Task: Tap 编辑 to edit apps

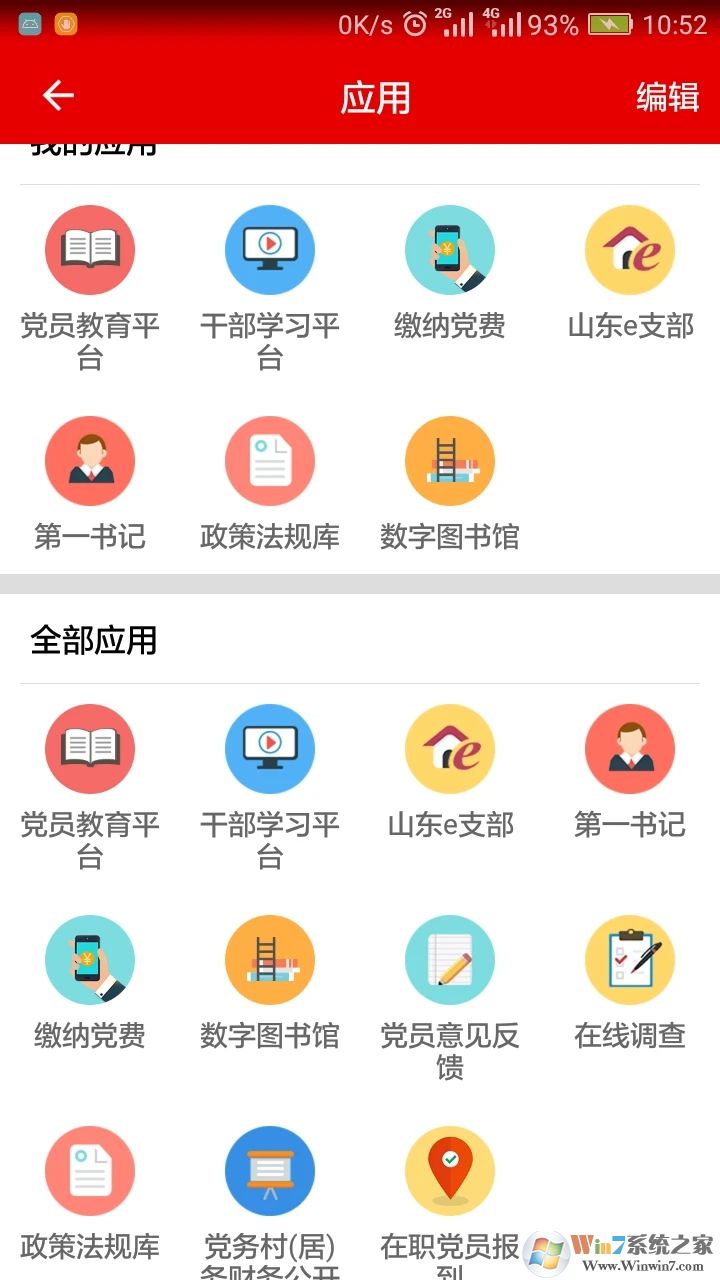Action: point(667,97)
